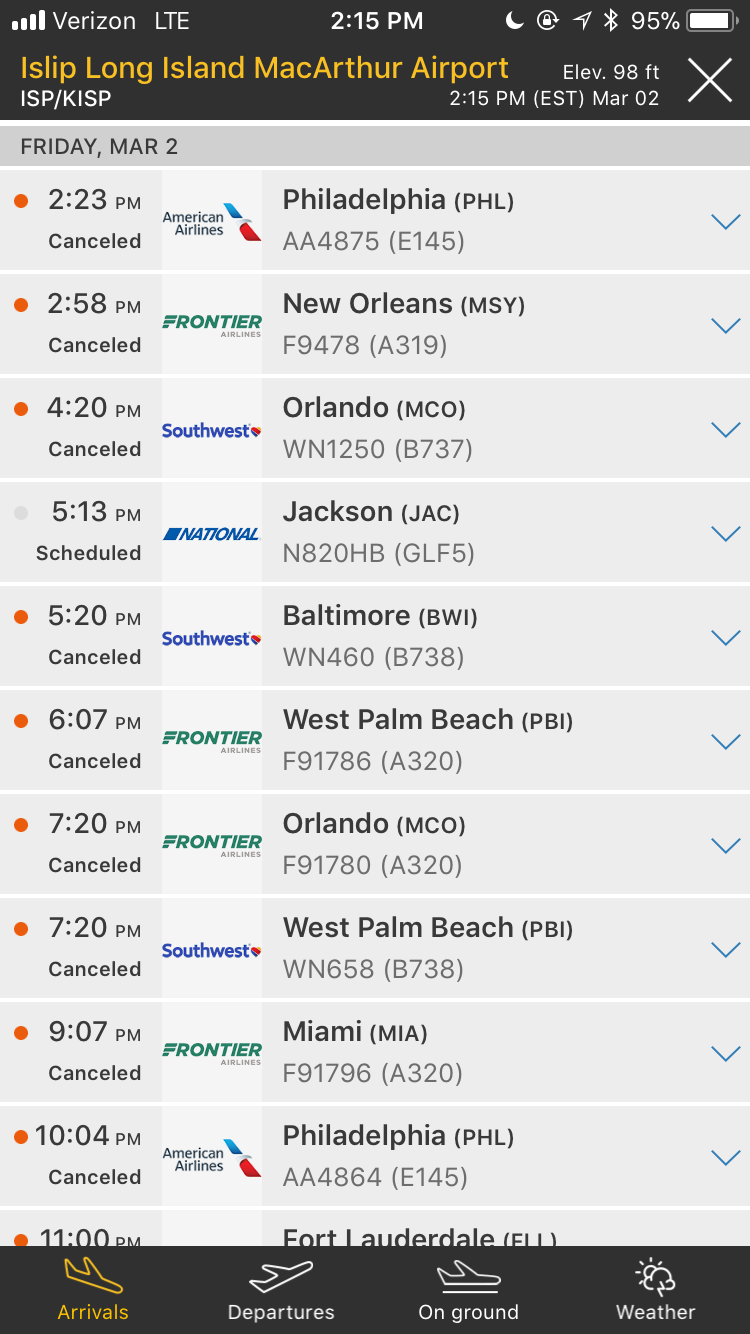Expand the AA4864 Philadelphia flight details
750x1334 pixels.
coord(724,1157)
